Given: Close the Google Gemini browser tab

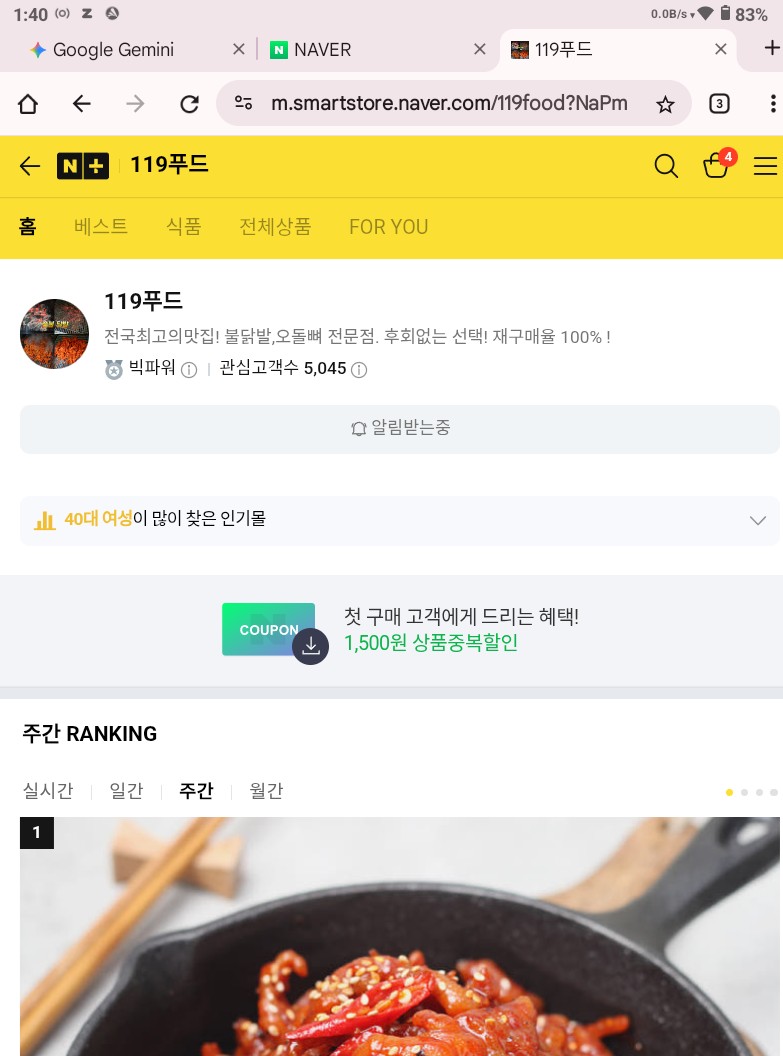Looking at the screenshot, I should pyautogui.click(x=238, y=49).
